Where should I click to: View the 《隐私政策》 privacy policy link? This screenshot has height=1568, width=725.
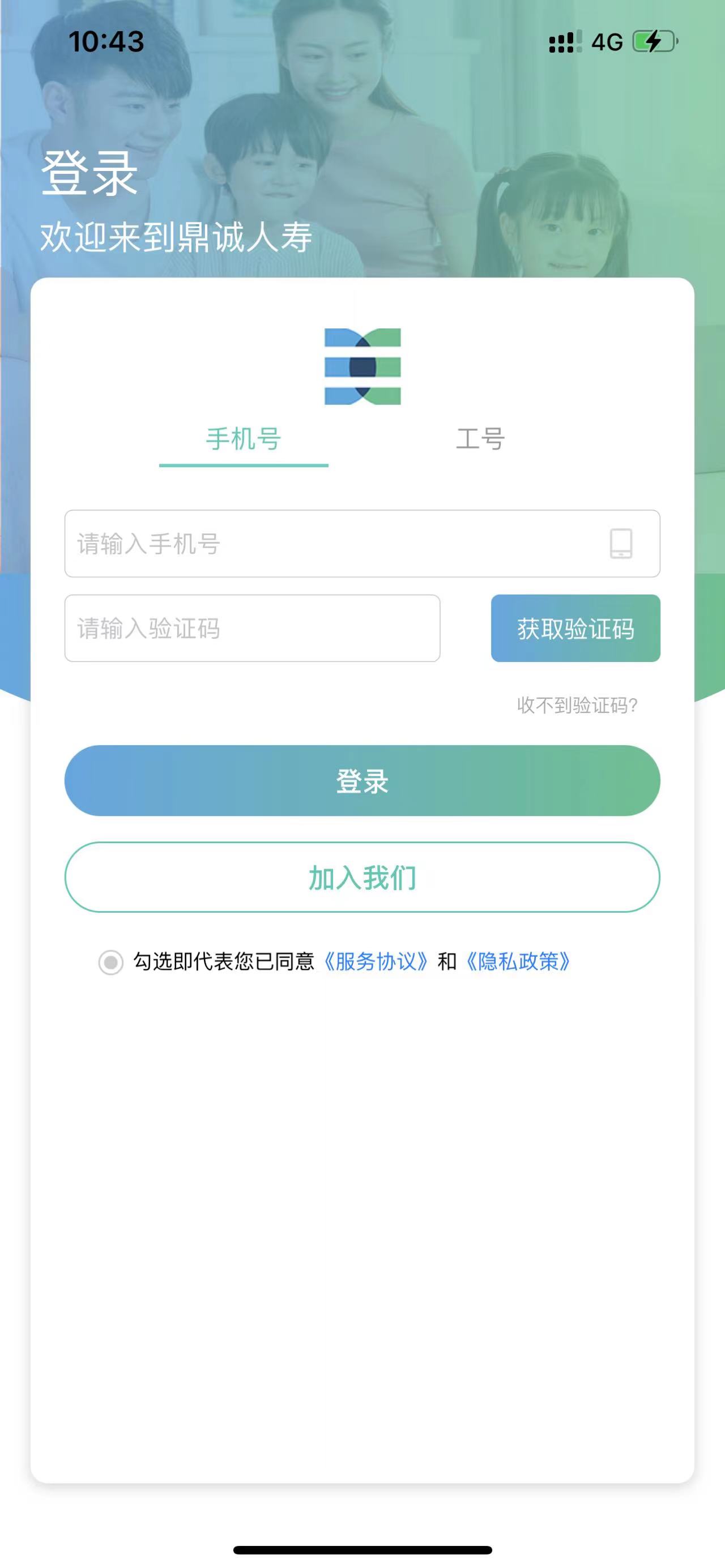click(518, 962)
